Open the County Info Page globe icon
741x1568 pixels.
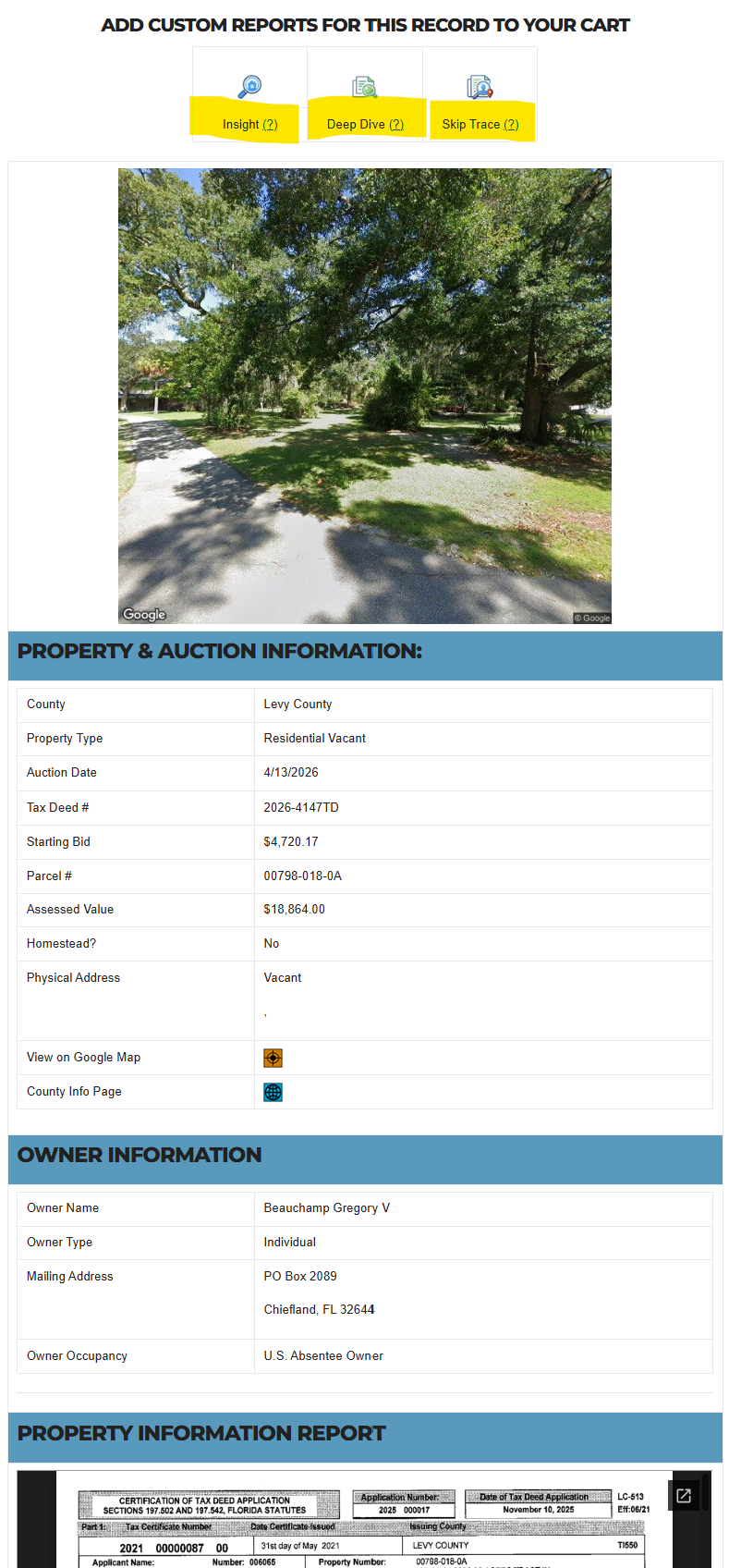[x=273, y=1092]
